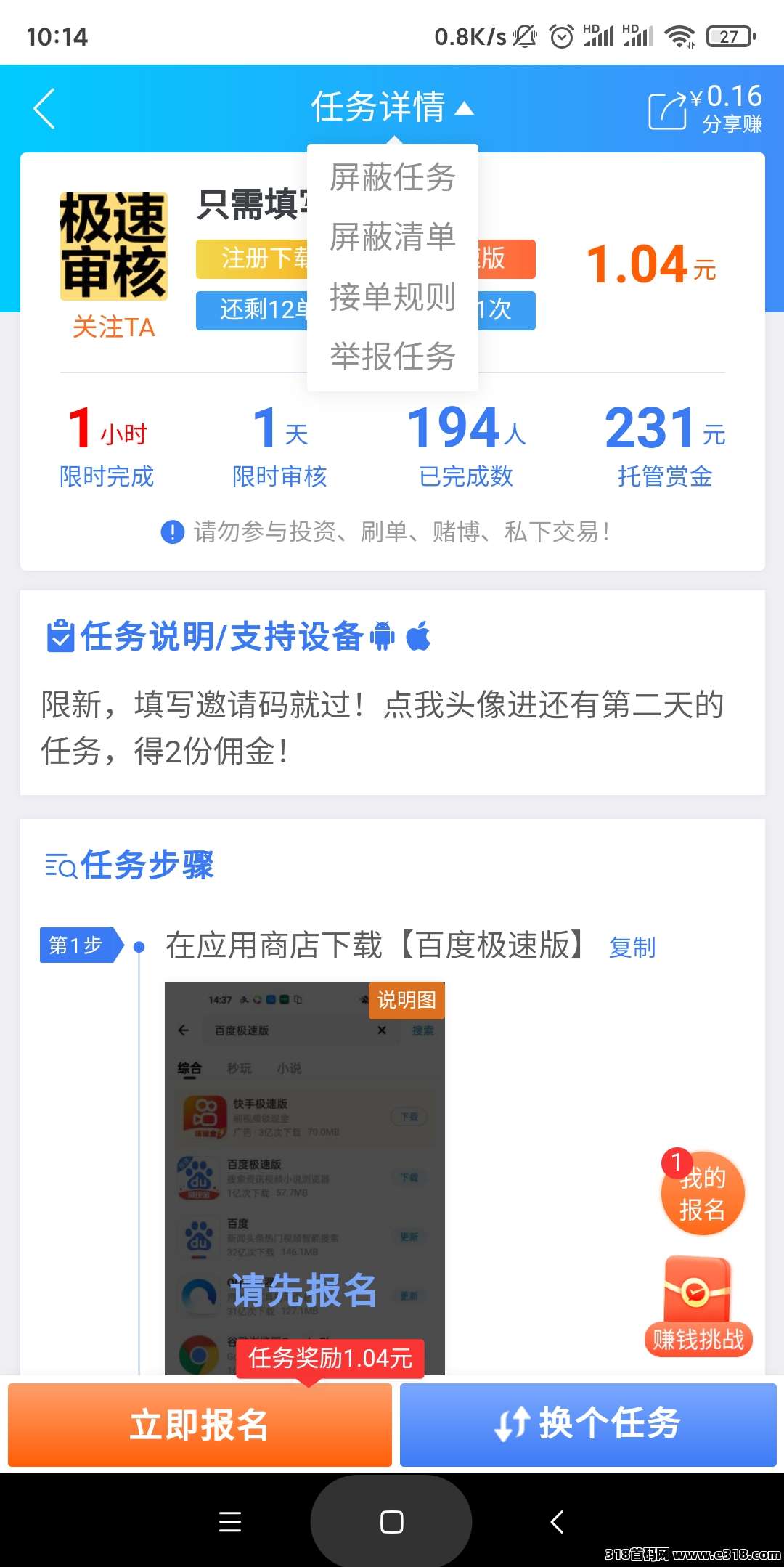View the 说明图 instruction image
This screenshot has width=784, height=1567.
pyautogui.click(x=305, y=1176)
